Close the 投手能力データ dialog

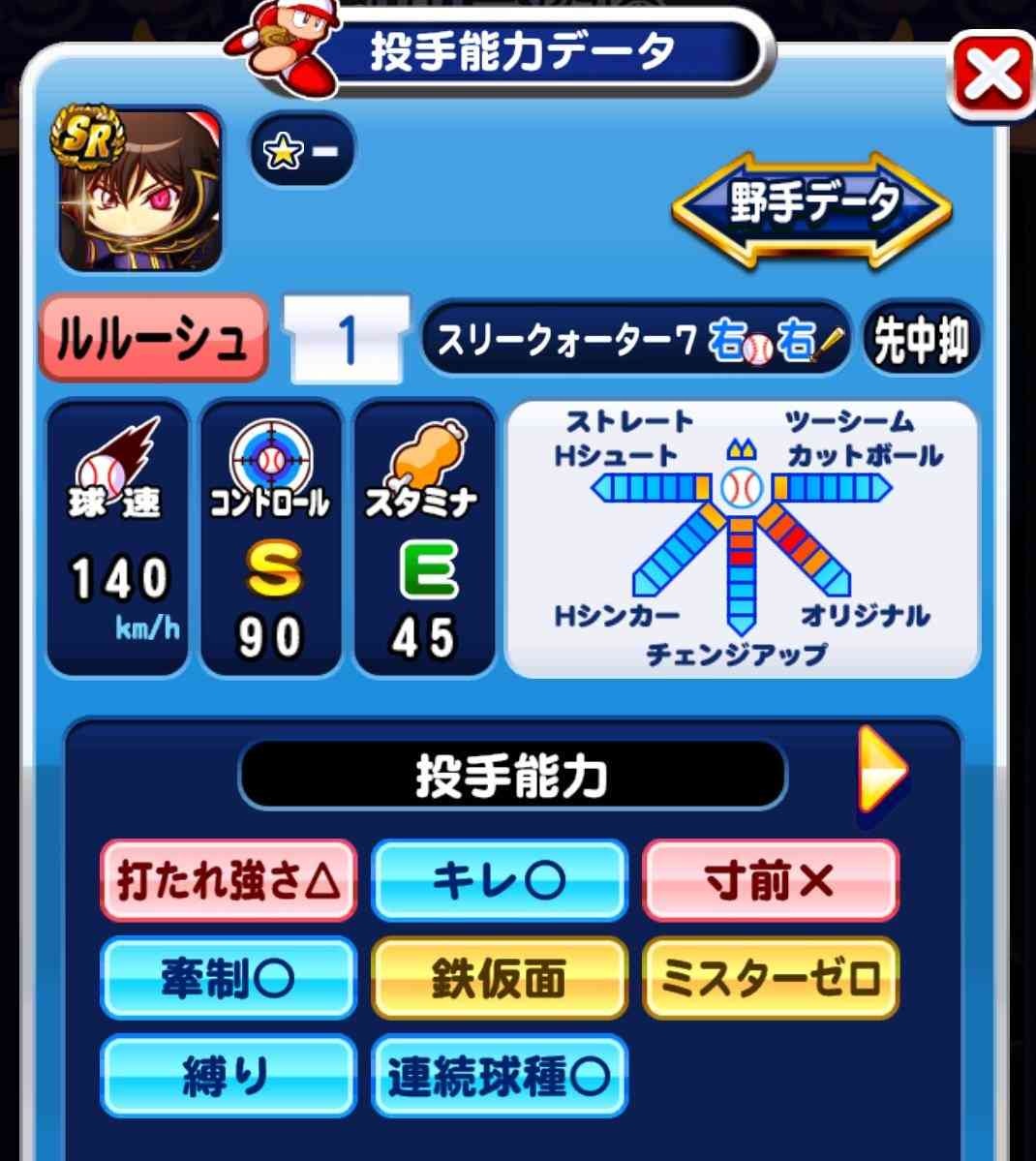(992, 76)
